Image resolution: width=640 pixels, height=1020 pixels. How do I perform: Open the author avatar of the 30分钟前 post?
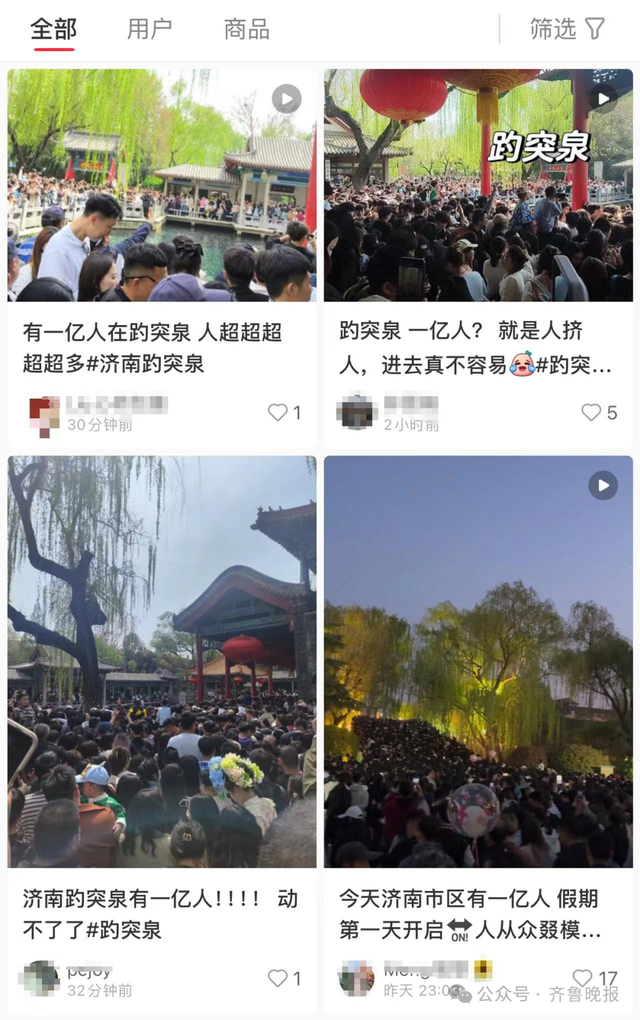[44, 412]
